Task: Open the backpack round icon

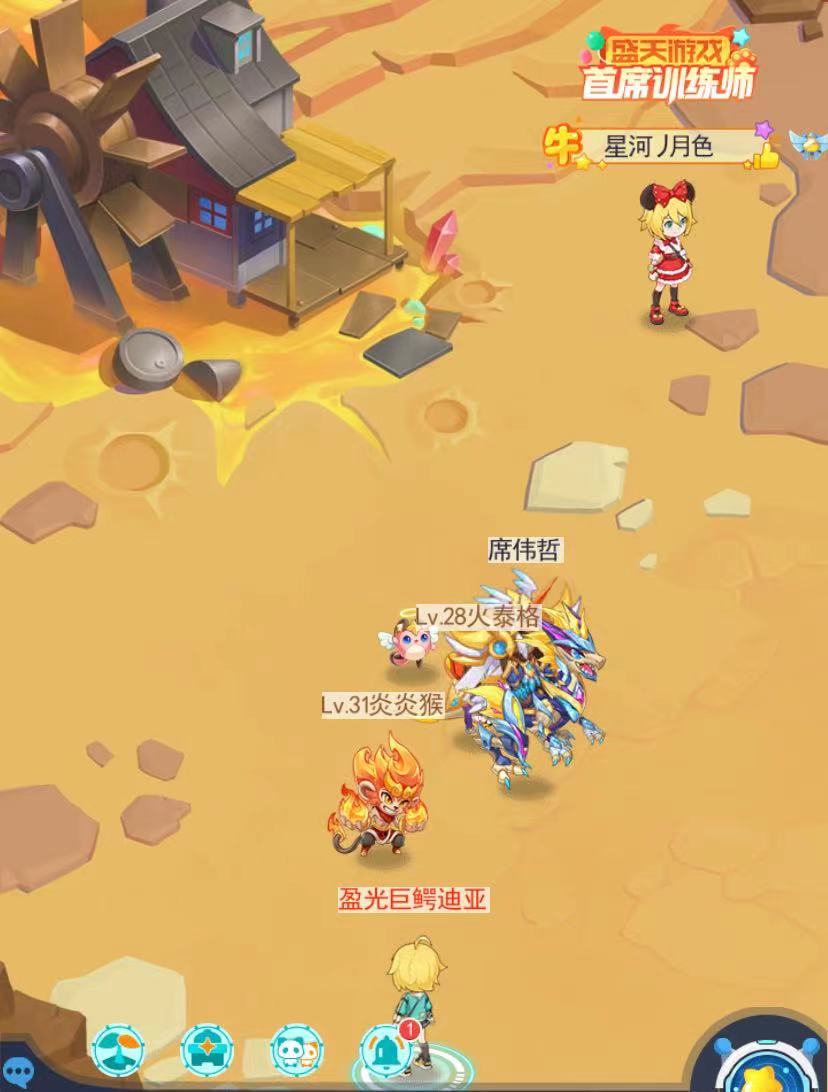Action: [207, 1050]
